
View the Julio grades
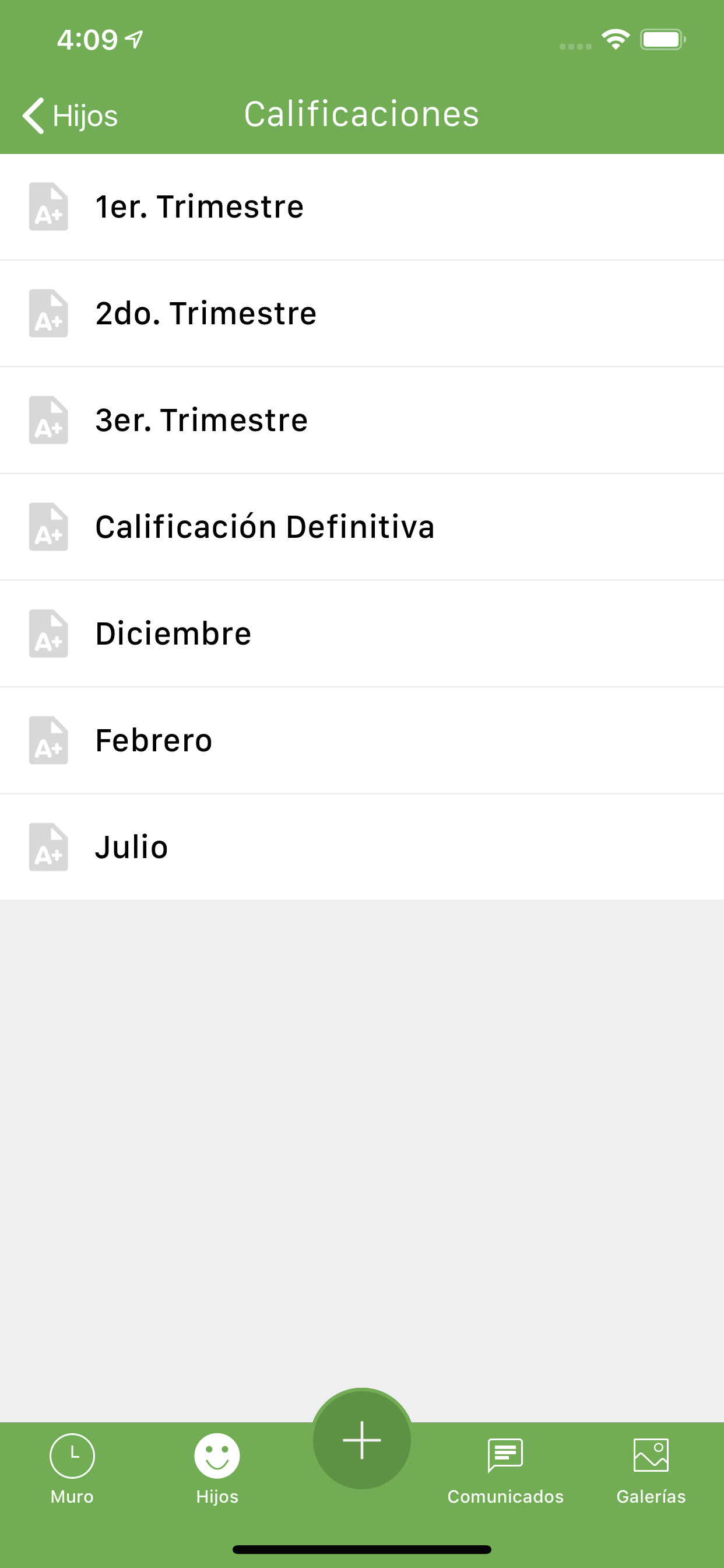tap(361, 846)
